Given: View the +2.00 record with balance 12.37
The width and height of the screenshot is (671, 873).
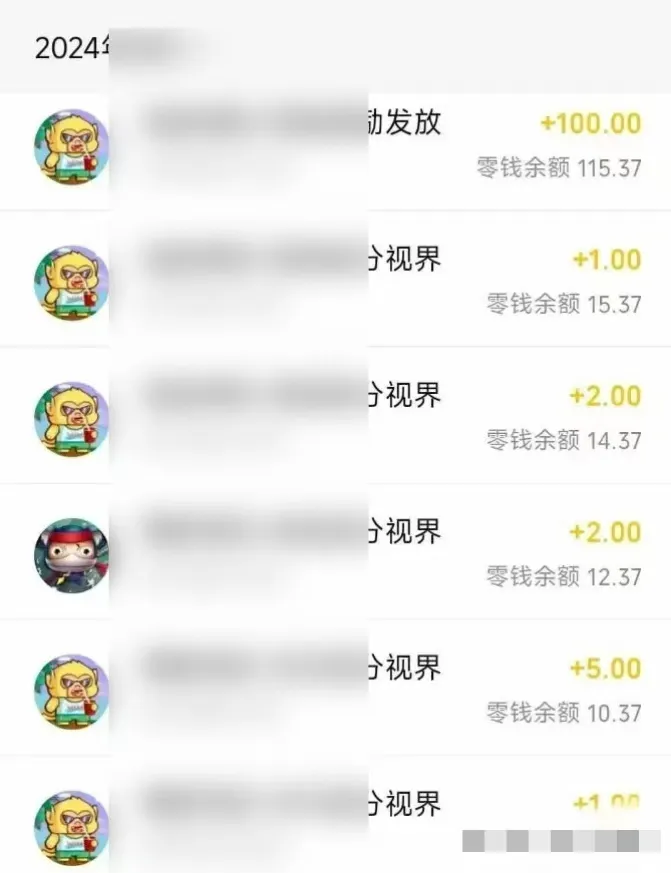Looking at the screenshot, I should [400, 552].
